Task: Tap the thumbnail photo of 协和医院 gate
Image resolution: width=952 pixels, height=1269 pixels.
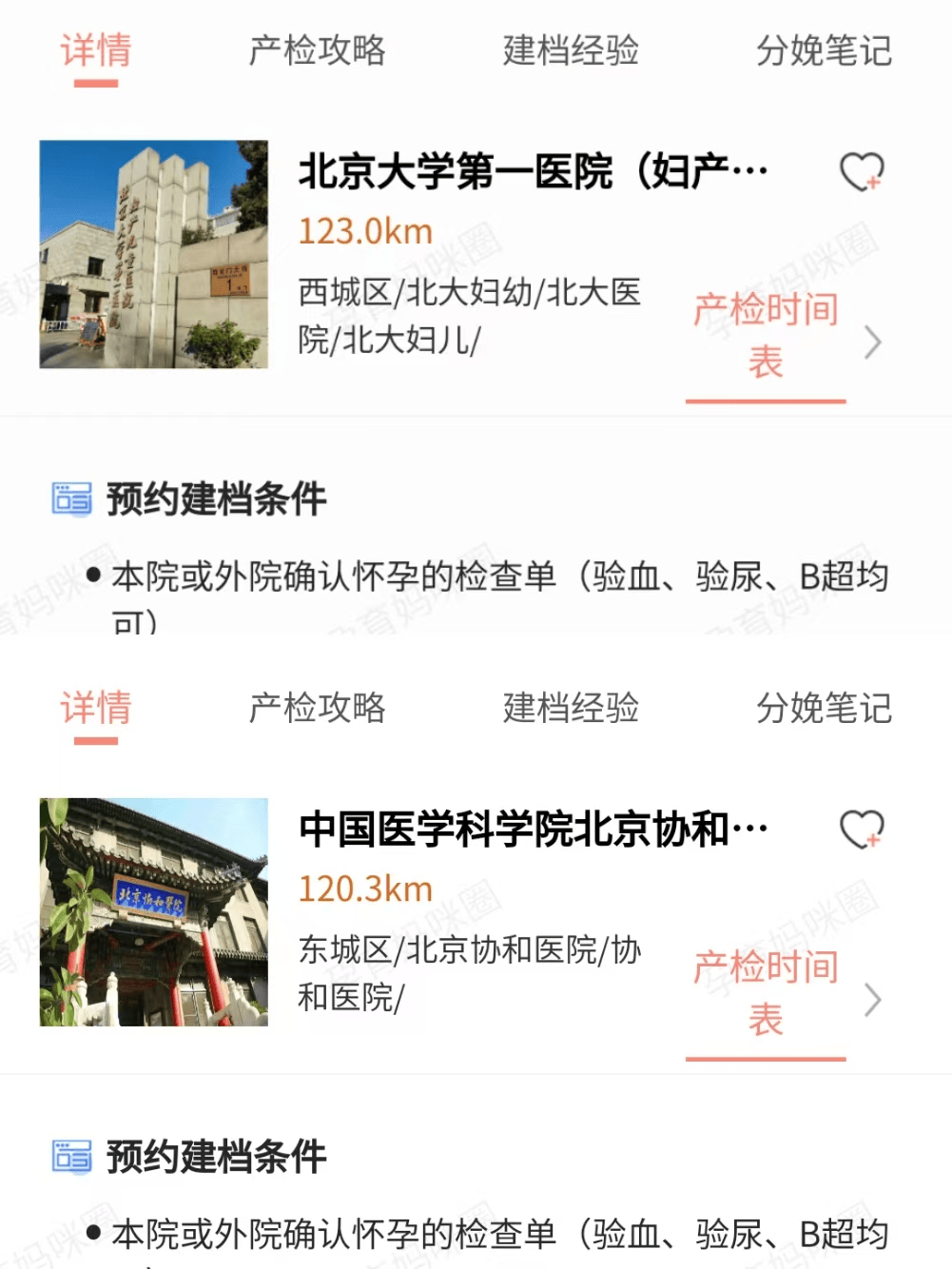Action: coord(152,913)
